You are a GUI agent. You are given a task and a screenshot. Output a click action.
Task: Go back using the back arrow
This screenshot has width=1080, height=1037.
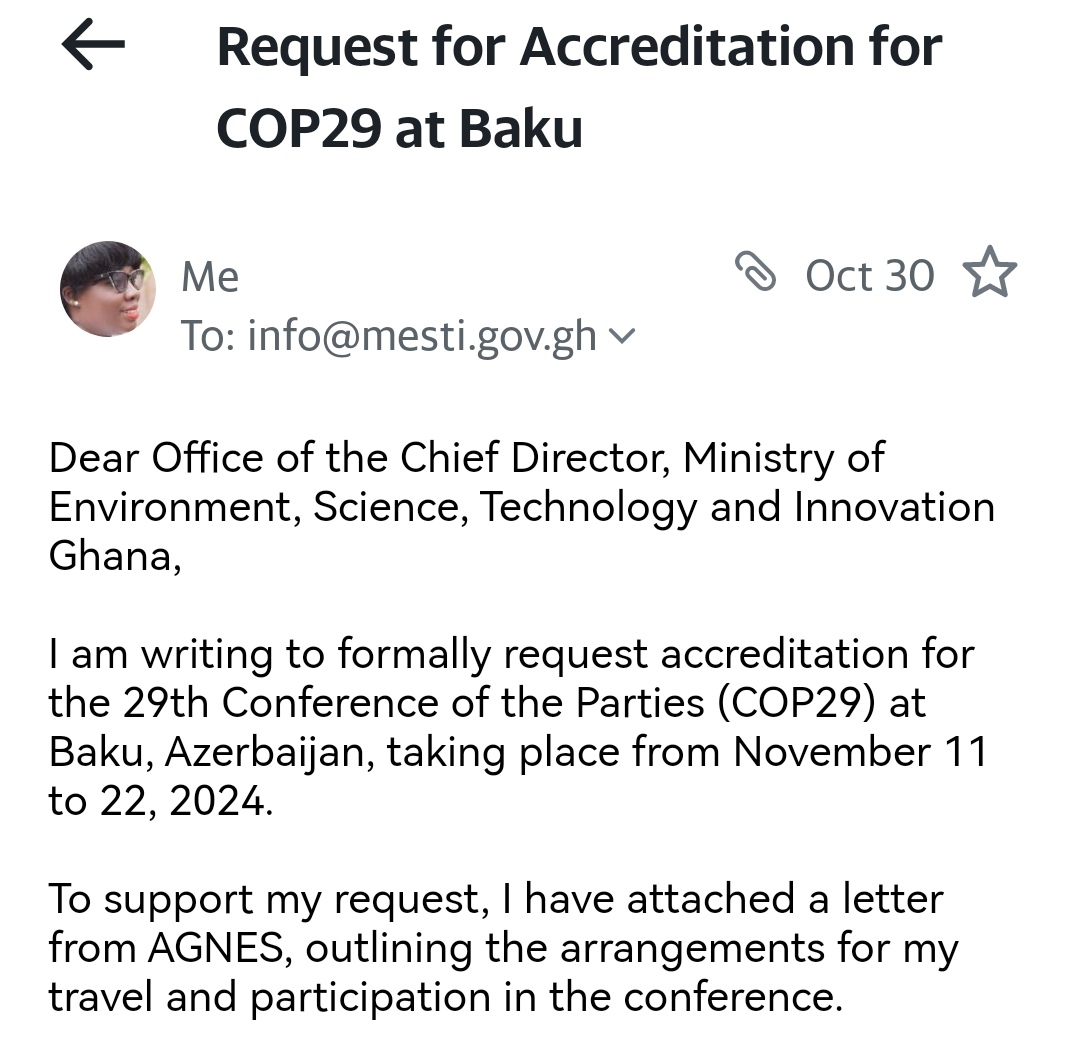93,46
